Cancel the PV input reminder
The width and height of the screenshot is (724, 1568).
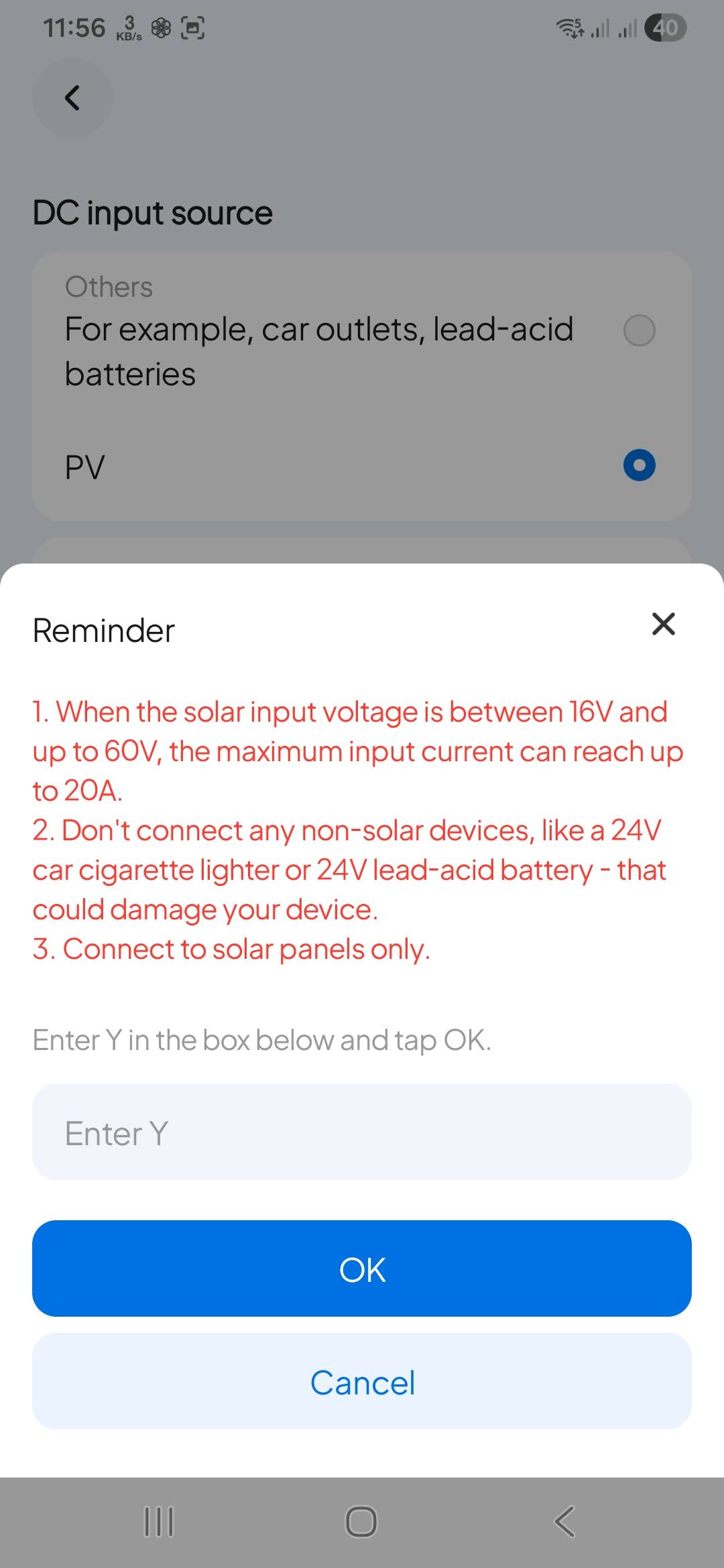point(362,1382)
